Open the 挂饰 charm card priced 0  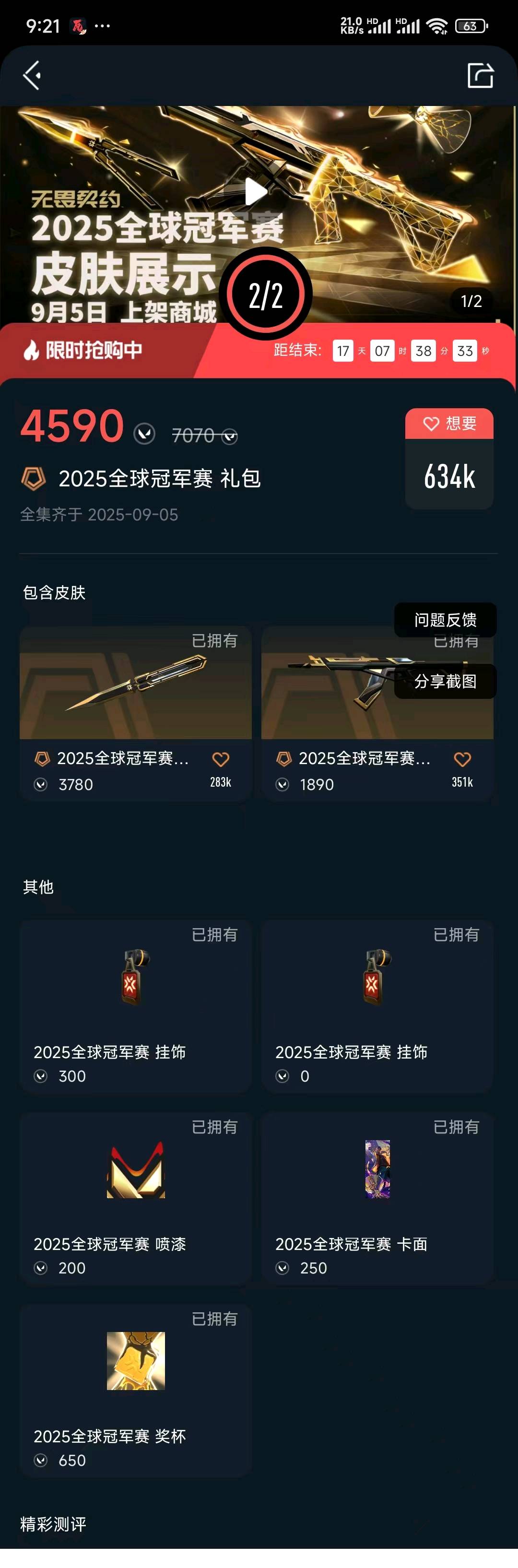377,1005
